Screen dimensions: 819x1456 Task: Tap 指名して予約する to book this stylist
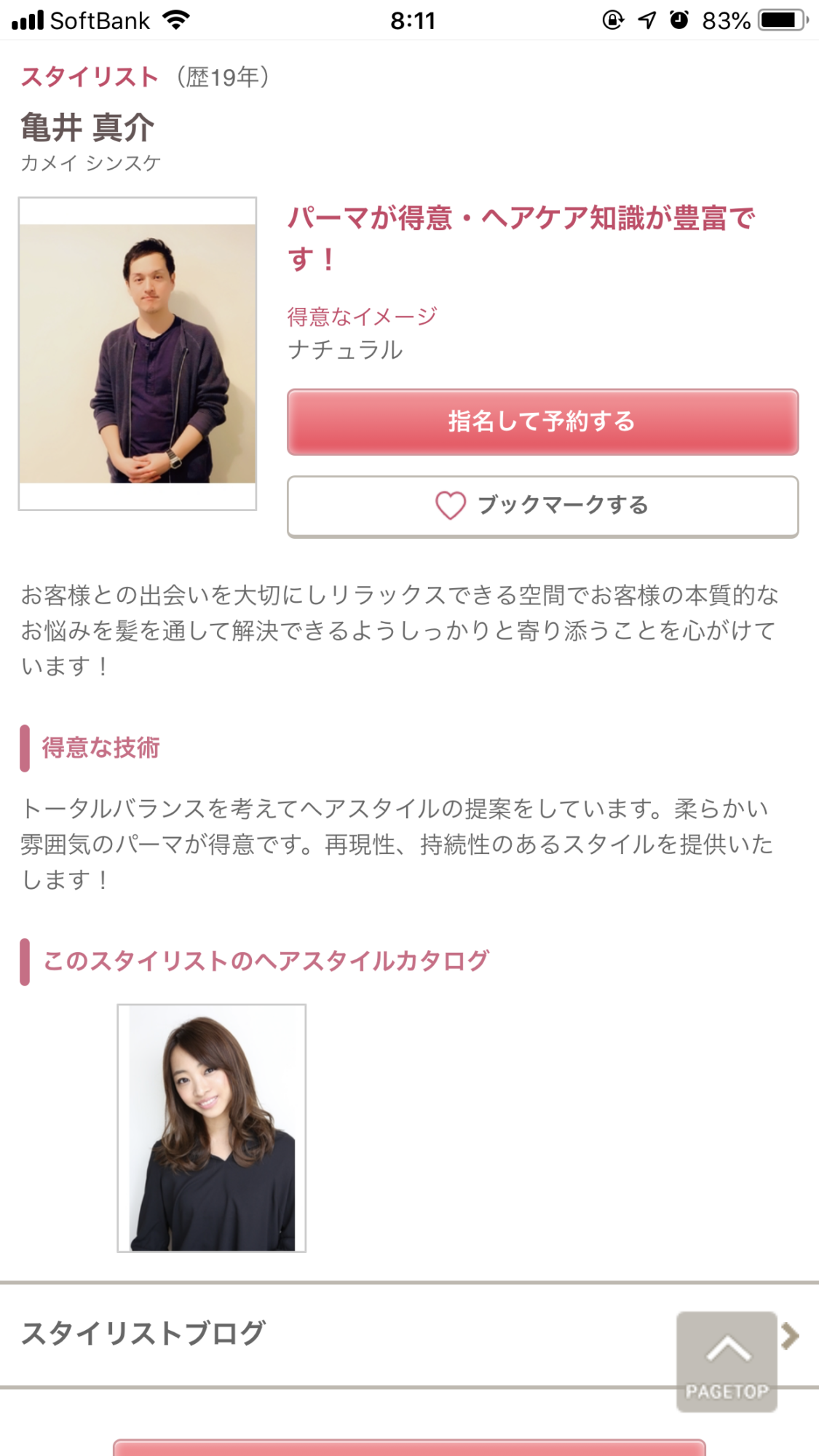(x=542, y=422)
